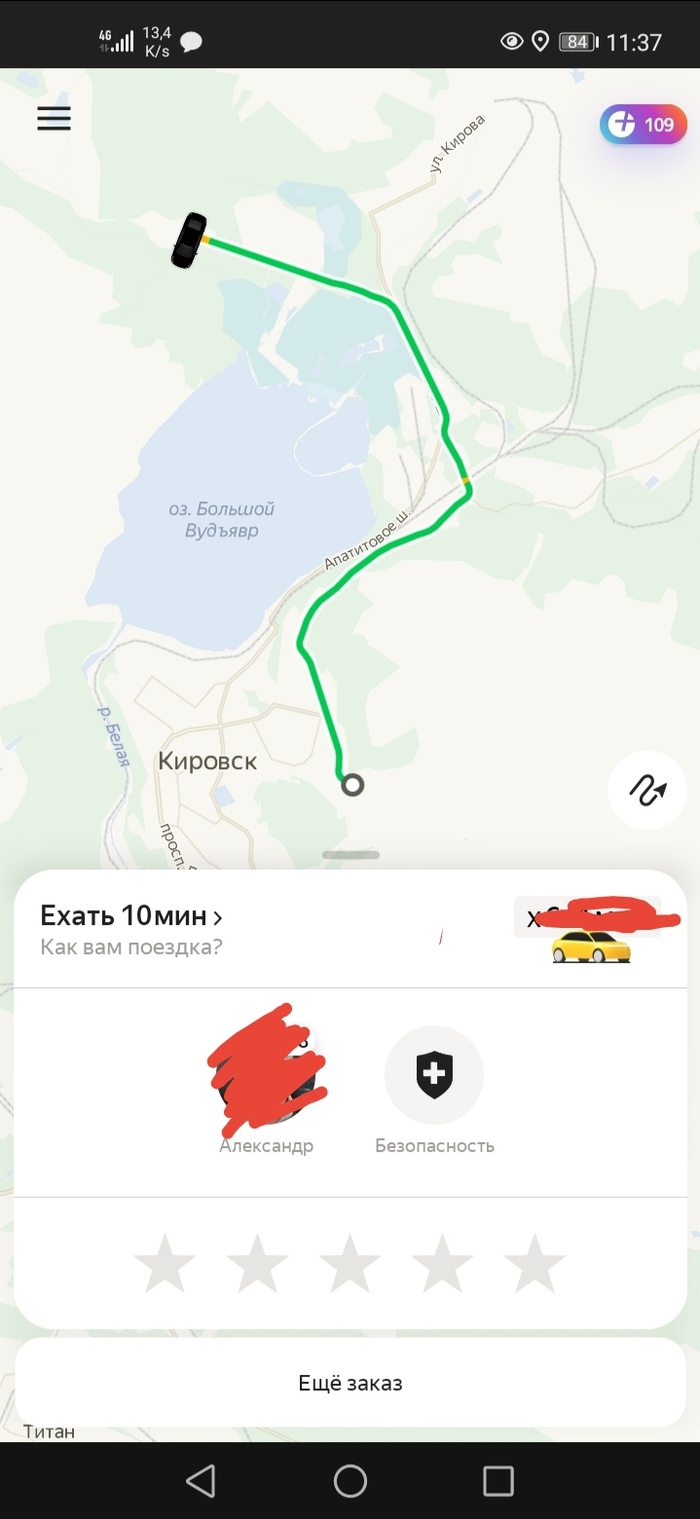The width and height of the screenshot is (700, 1519).
Task: Rate the ride one star
Action: tap(165, 1262)
